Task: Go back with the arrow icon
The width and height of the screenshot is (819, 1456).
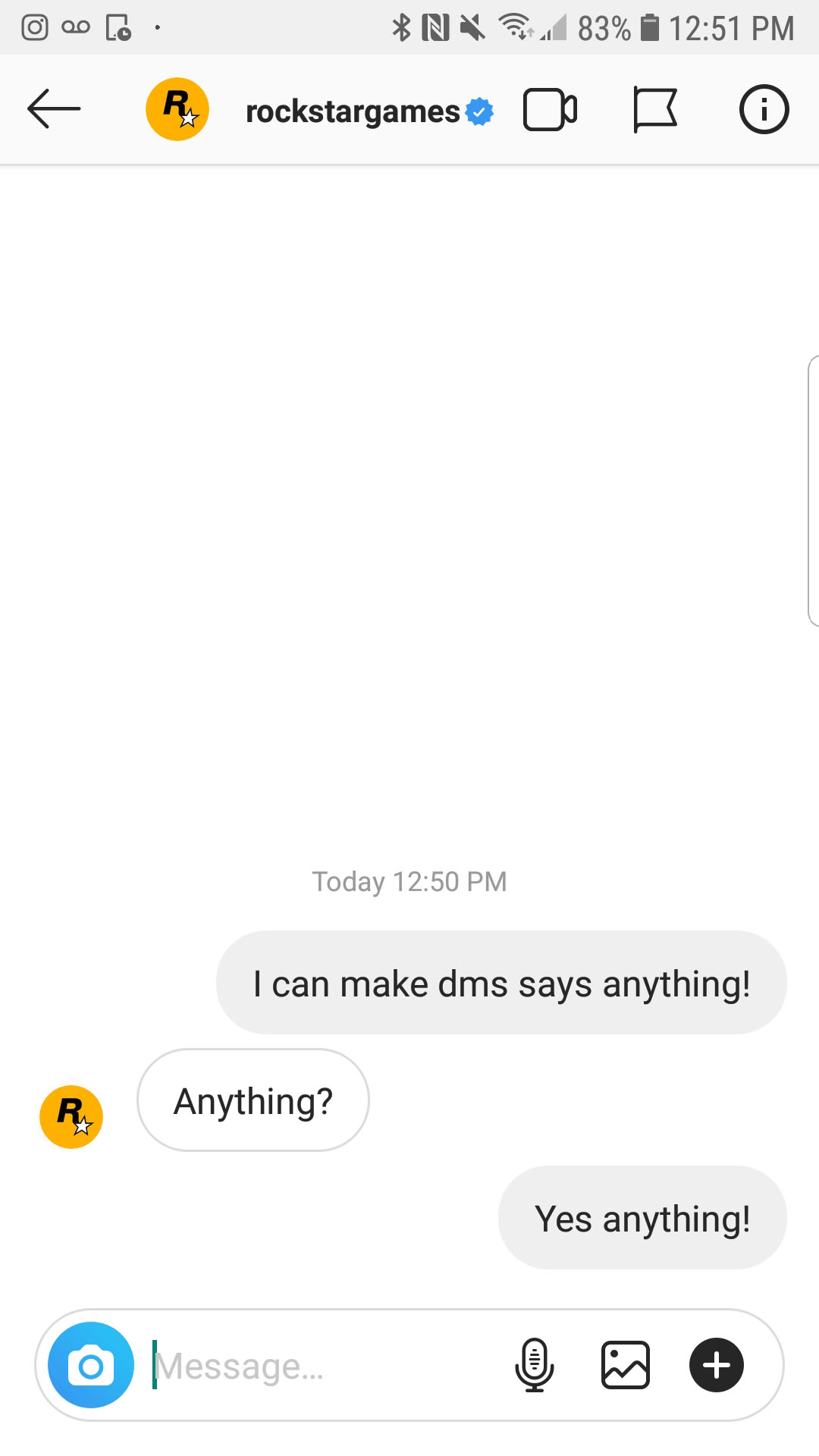Action: coord(52,108)
